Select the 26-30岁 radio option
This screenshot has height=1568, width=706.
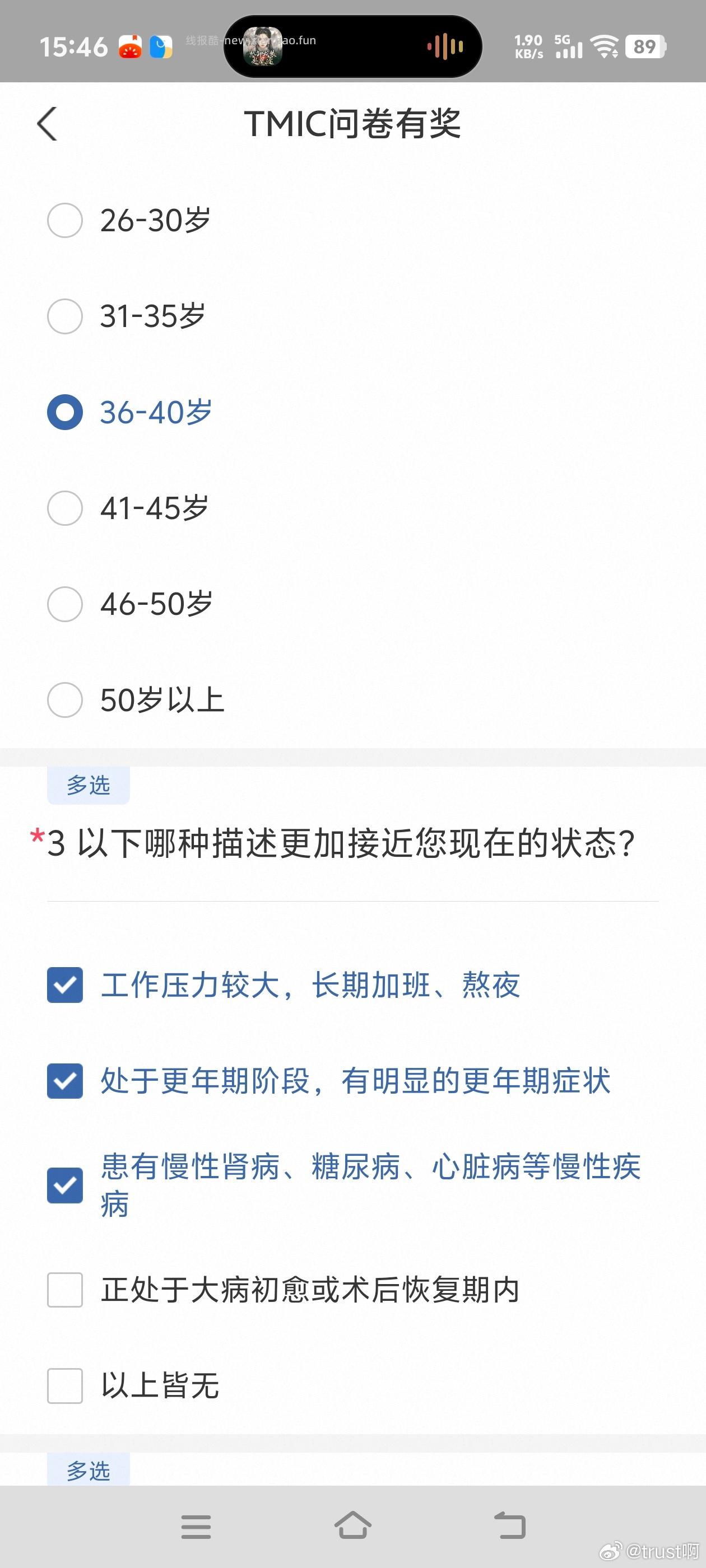coord(64,220)
